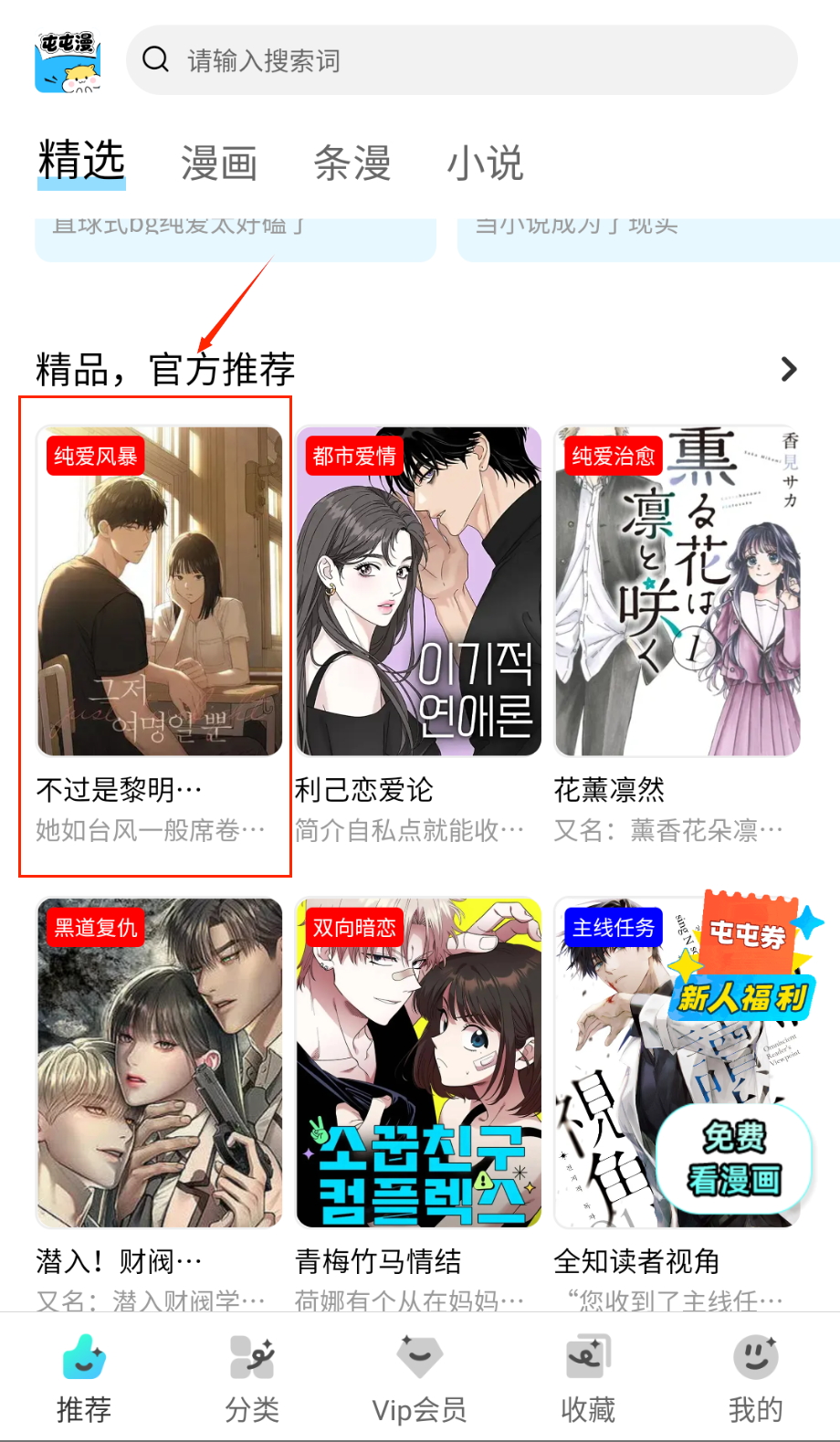
Task: Tap the 推荐 bottom tab
Action: 84,1379
